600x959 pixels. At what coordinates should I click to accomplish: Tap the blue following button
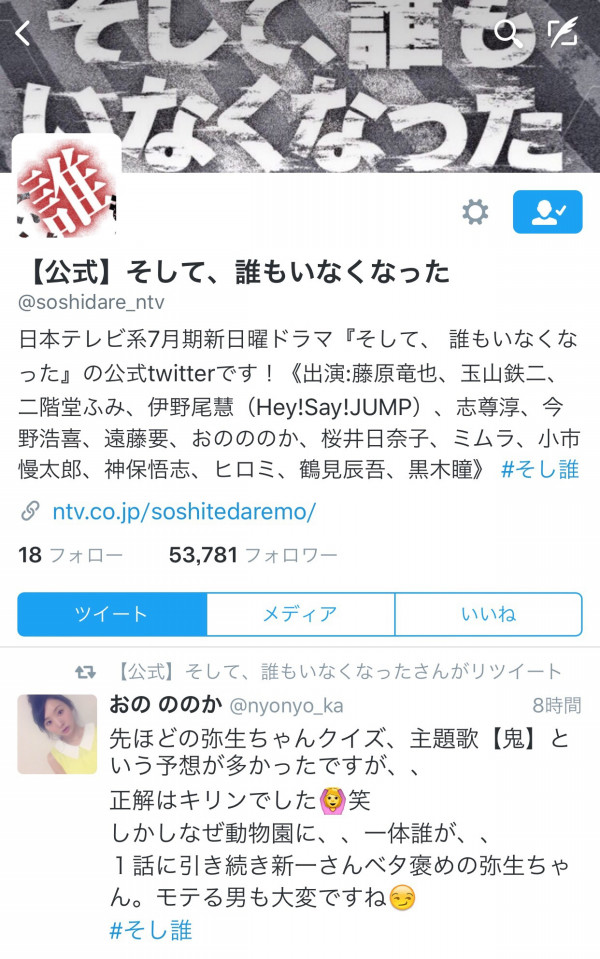tap(547, 212)
